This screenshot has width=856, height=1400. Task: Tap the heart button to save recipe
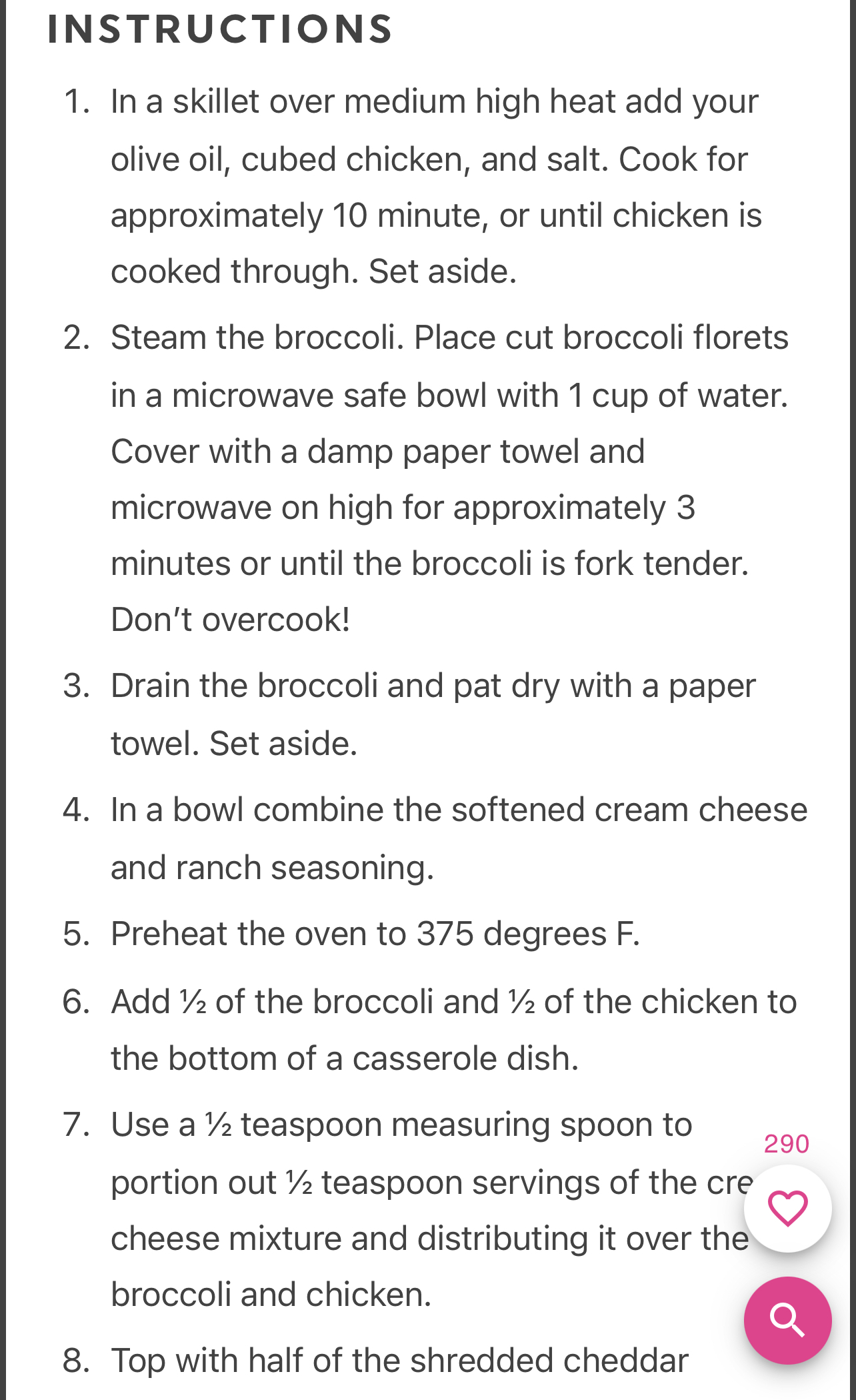pos(787,1208)
